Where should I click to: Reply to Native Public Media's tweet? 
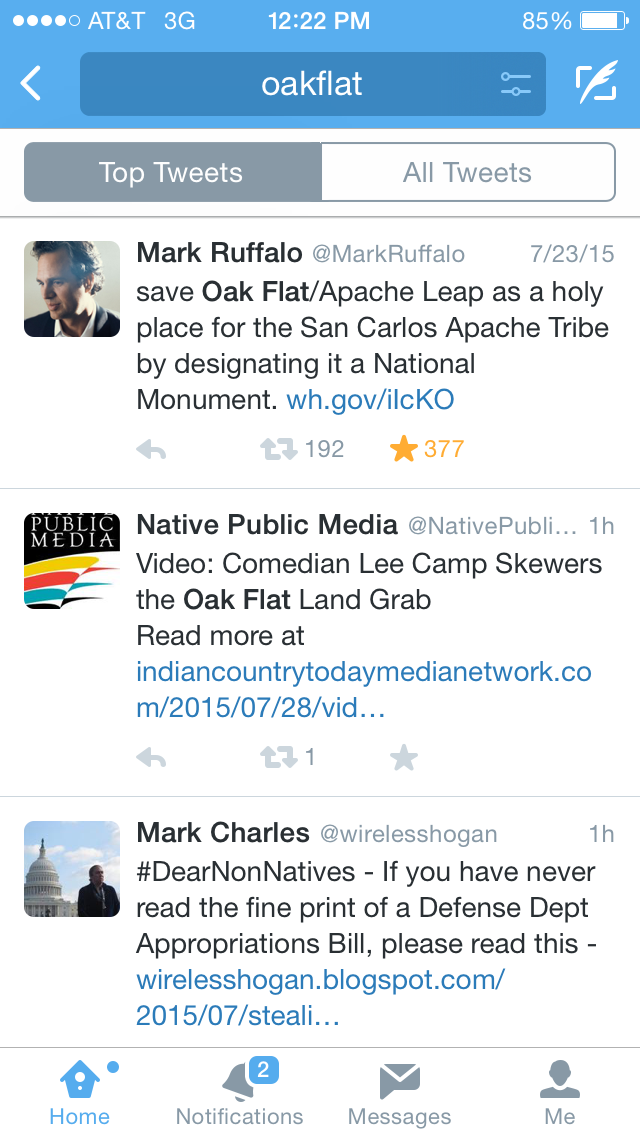[x=151, y=759]
